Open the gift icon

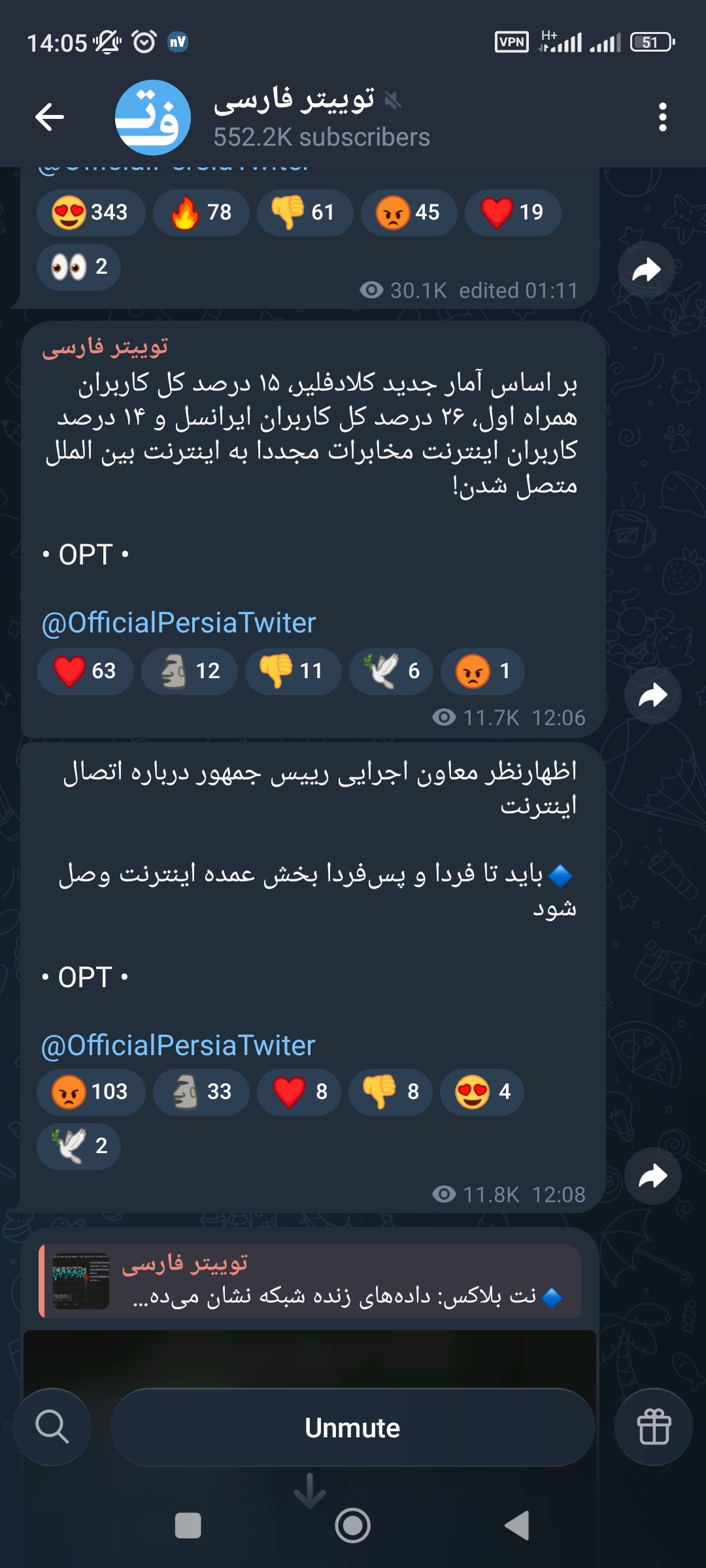click(653, 1427)
